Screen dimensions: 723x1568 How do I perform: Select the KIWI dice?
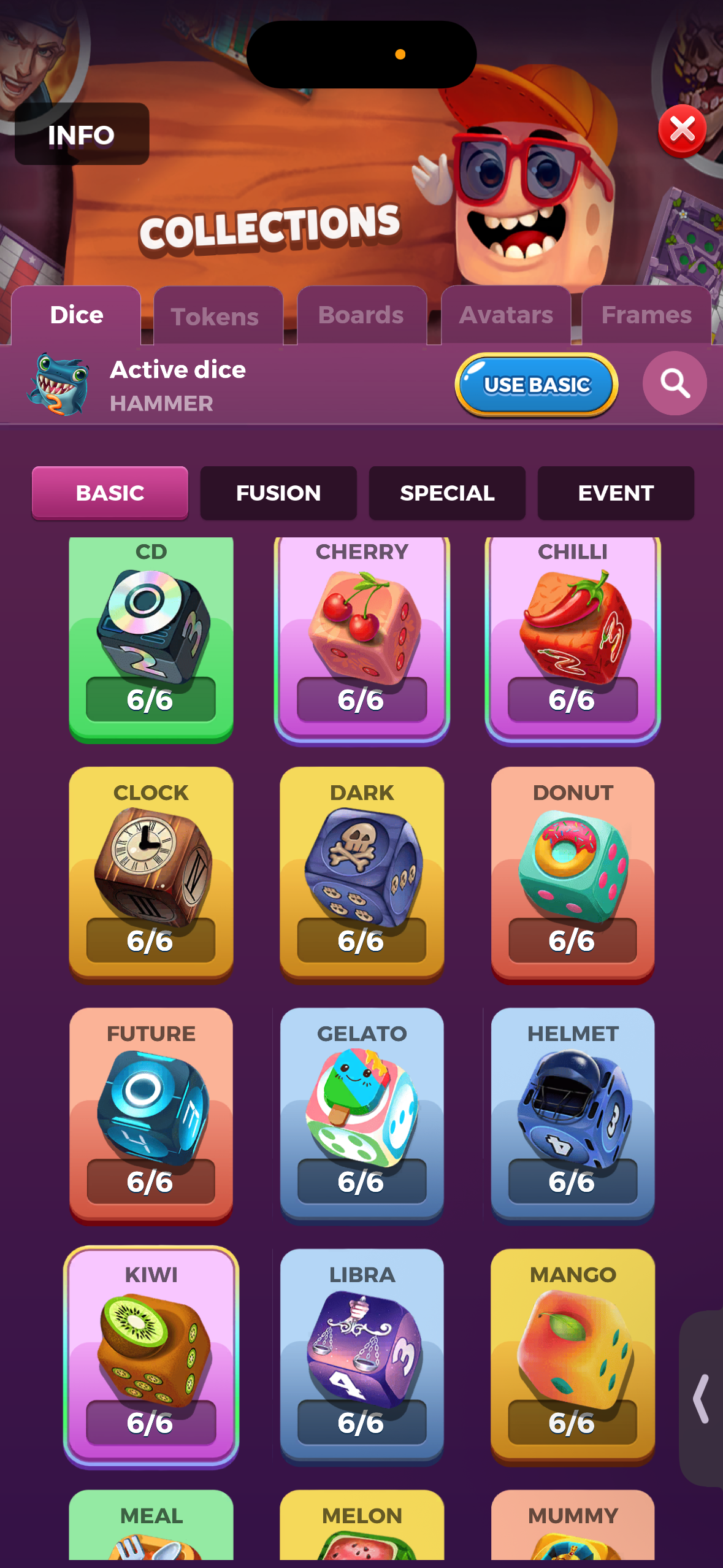pyautogui.click(x=151, y=1356)
